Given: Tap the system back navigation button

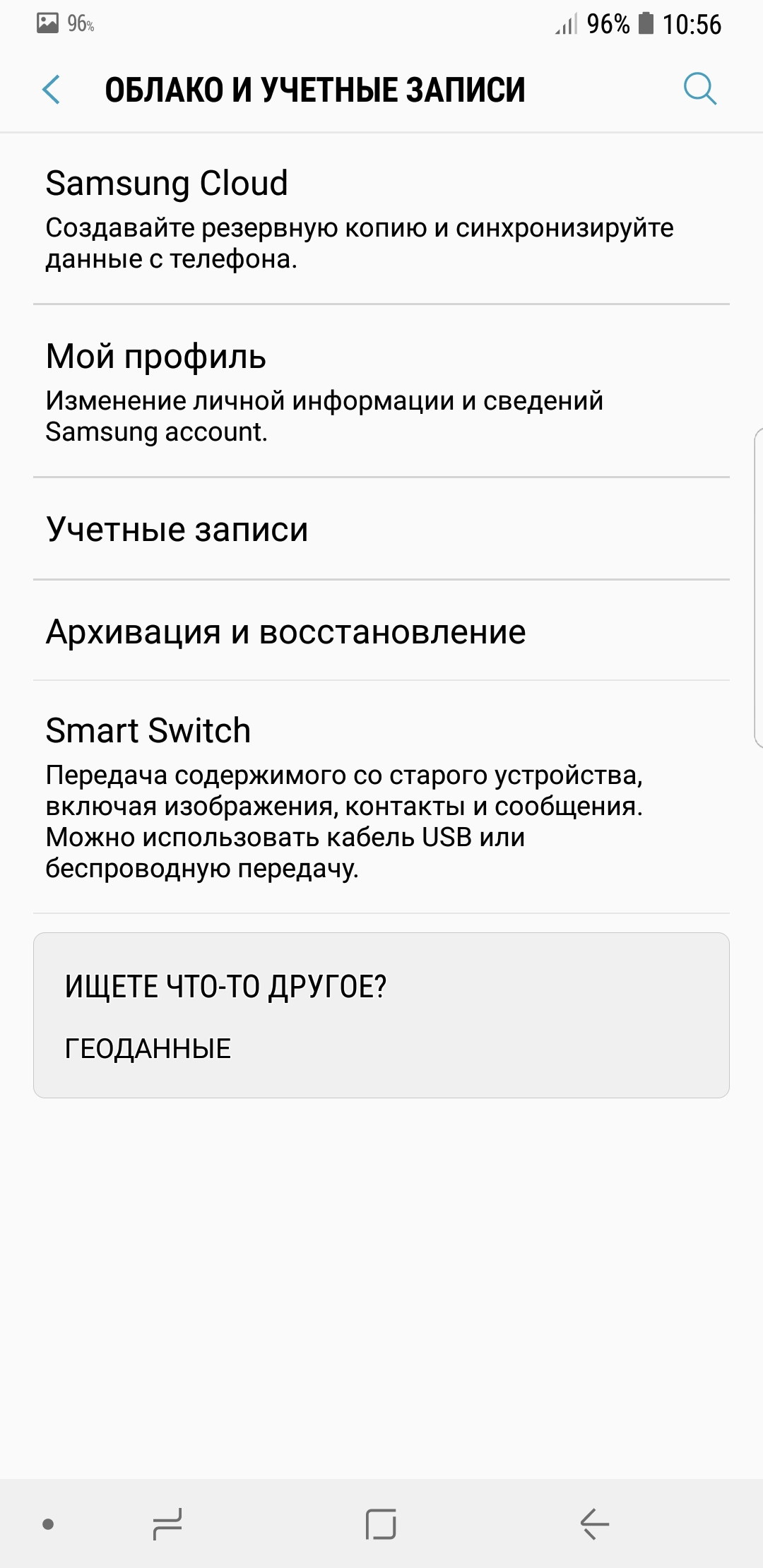Looking at the screenshot, I should [595, 1524].
